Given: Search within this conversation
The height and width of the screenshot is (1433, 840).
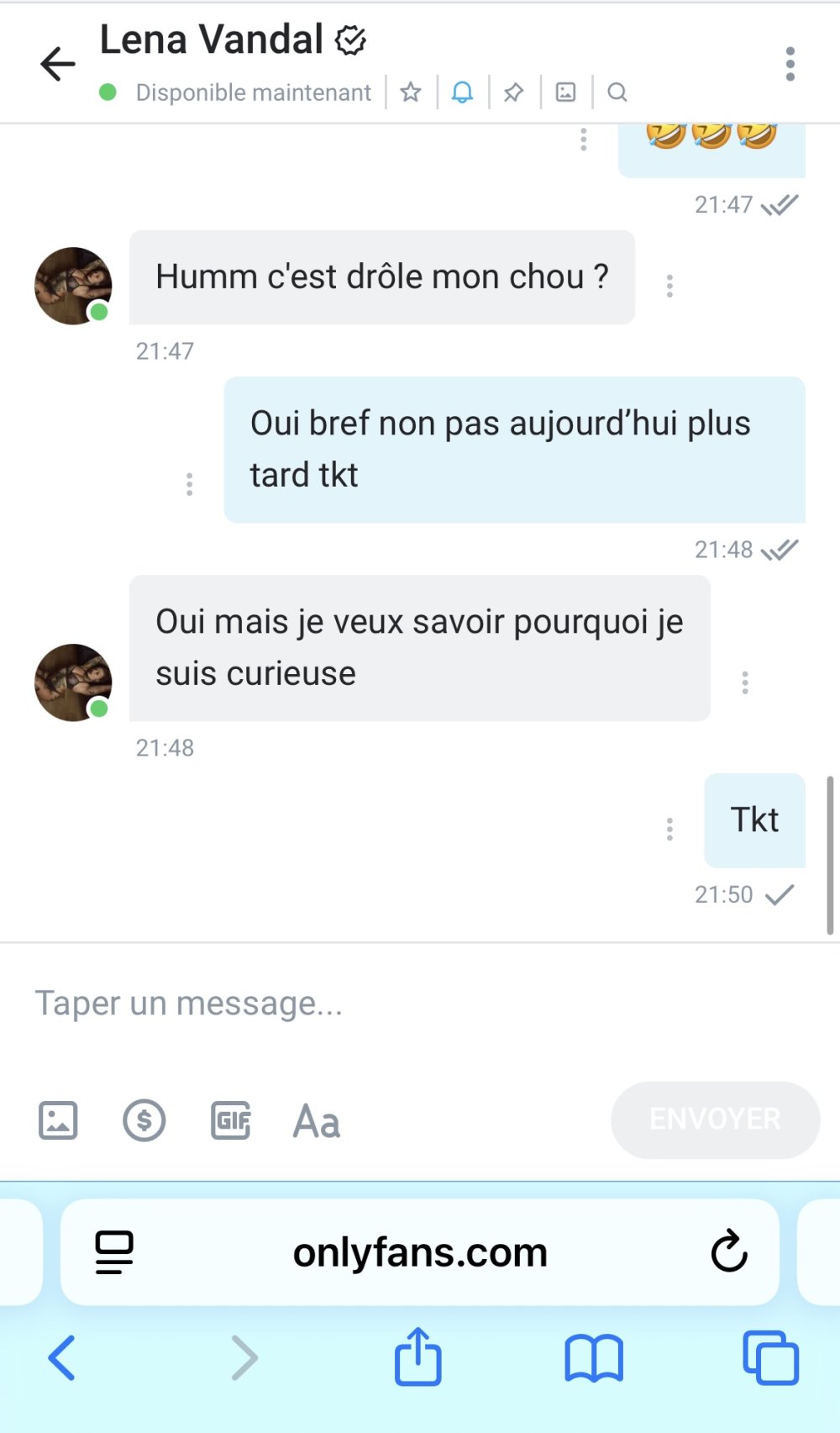Looking at the screenshot, I should coord(617,92).
